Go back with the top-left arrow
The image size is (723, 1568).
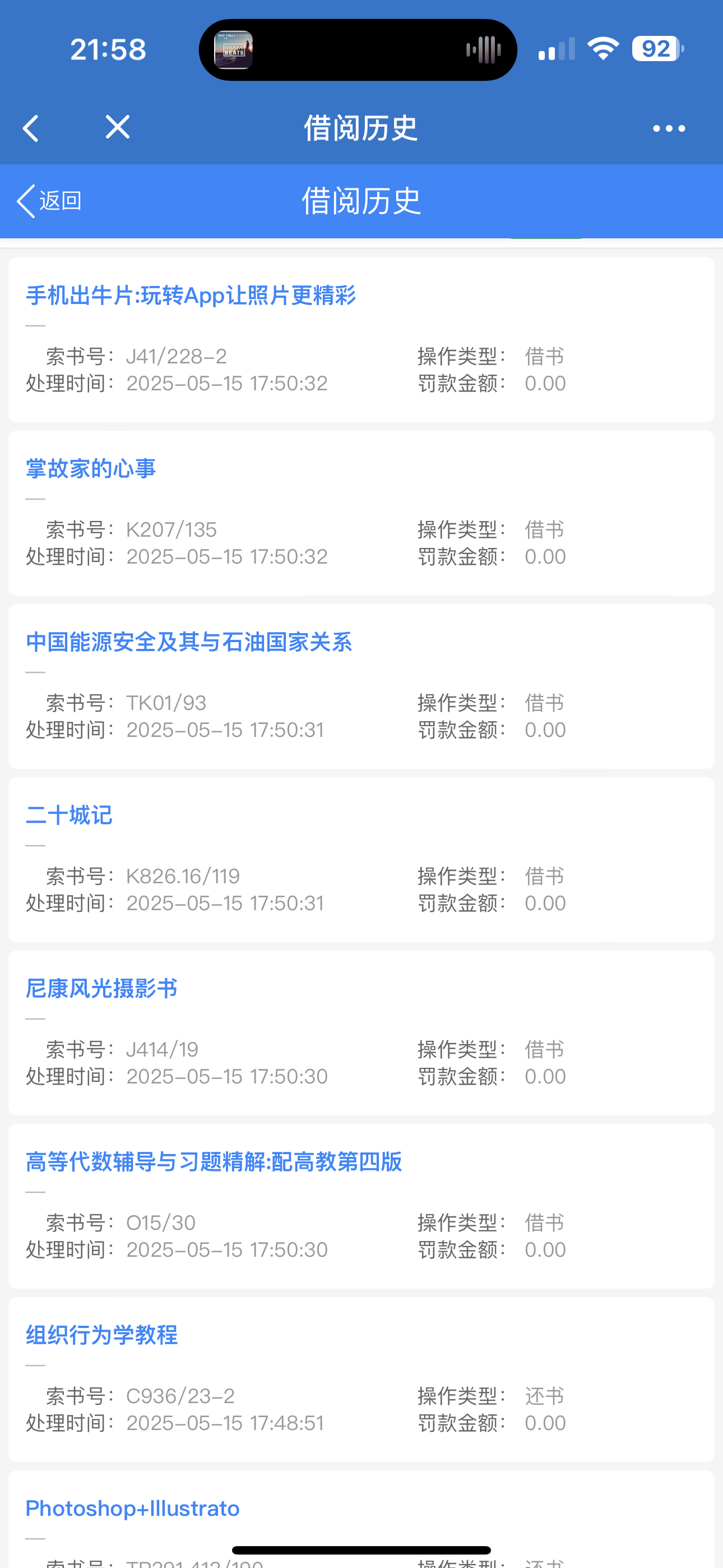tap(30, 128)
